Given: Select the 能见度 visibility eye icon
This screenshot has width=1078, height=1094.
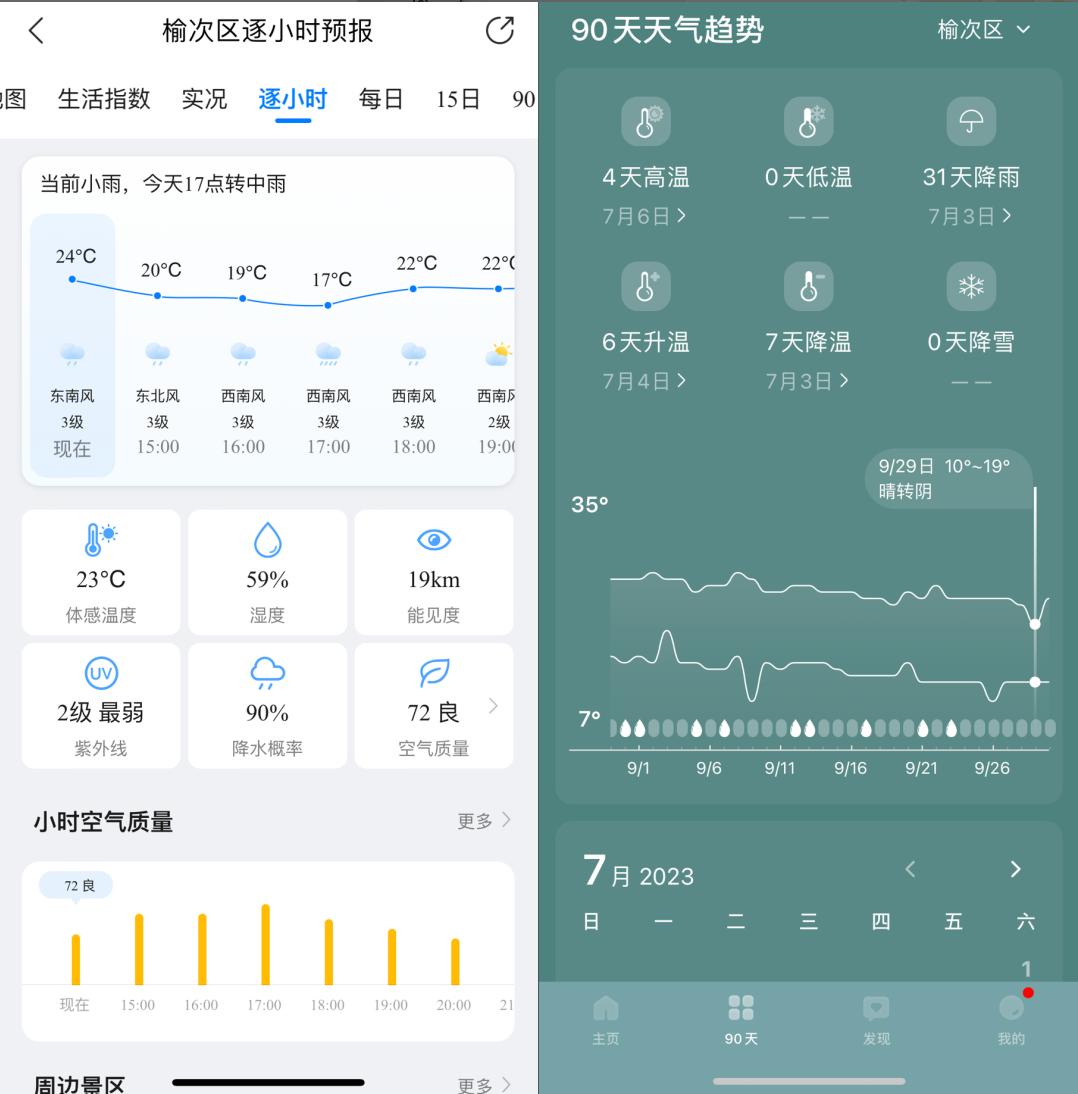Looking at the screenshot, I should [x=434, y=539].
